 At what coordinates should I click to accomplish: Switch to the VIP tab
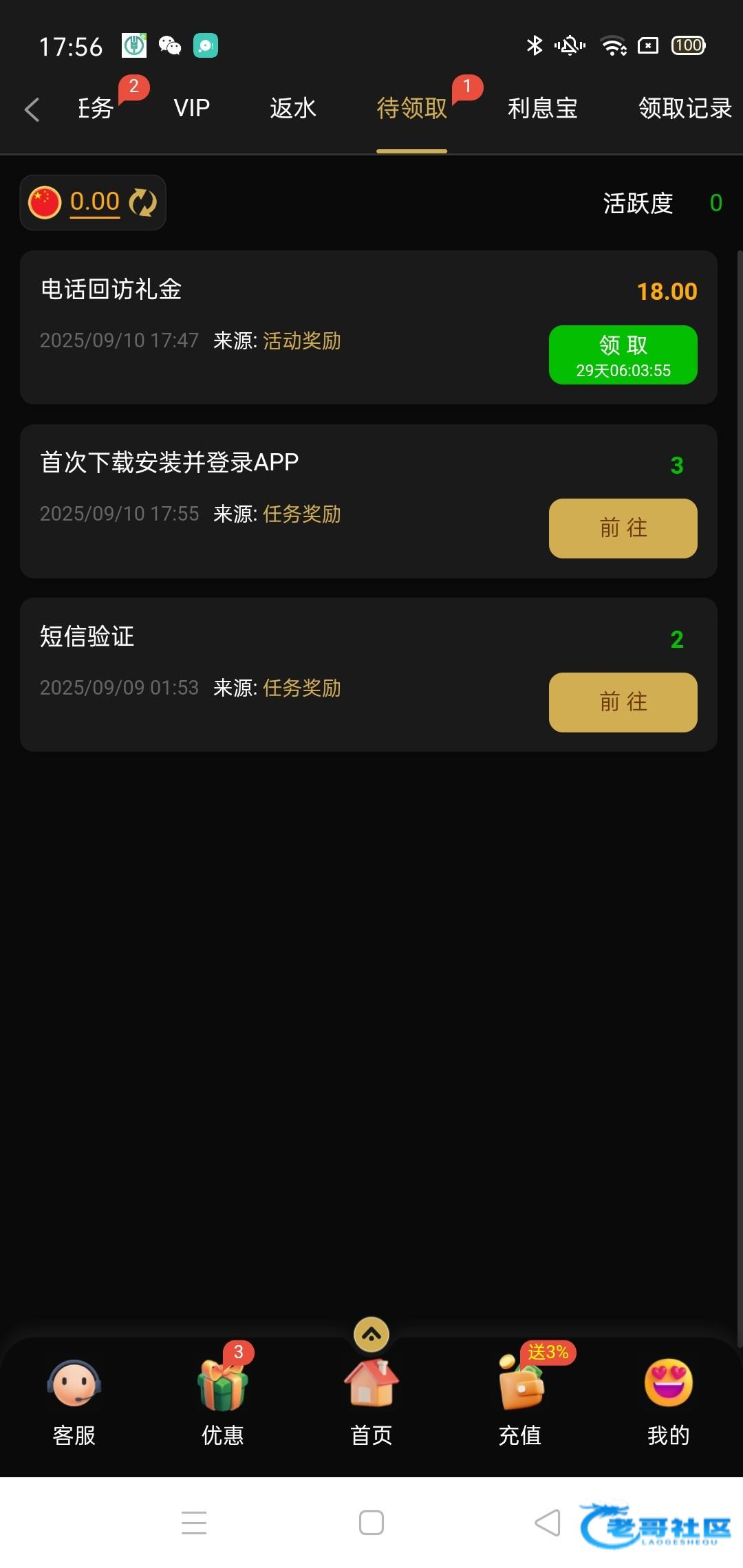191,109
